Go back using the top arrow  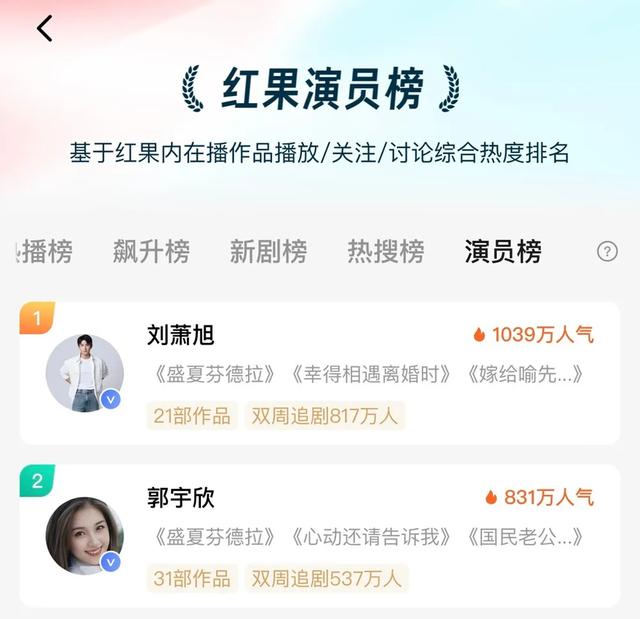pos(45,29)
